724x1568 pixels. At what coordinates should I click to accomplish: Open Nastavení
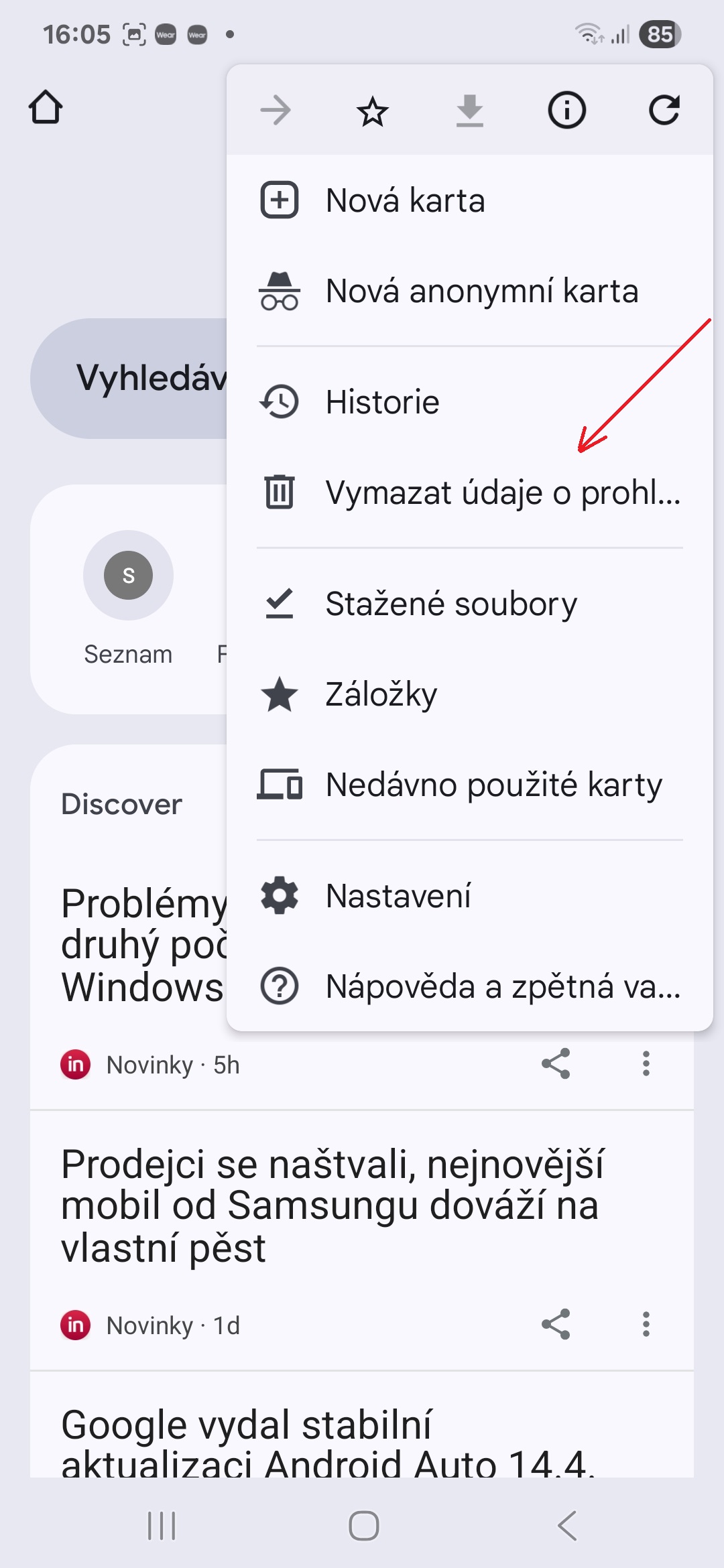[469, 896]
